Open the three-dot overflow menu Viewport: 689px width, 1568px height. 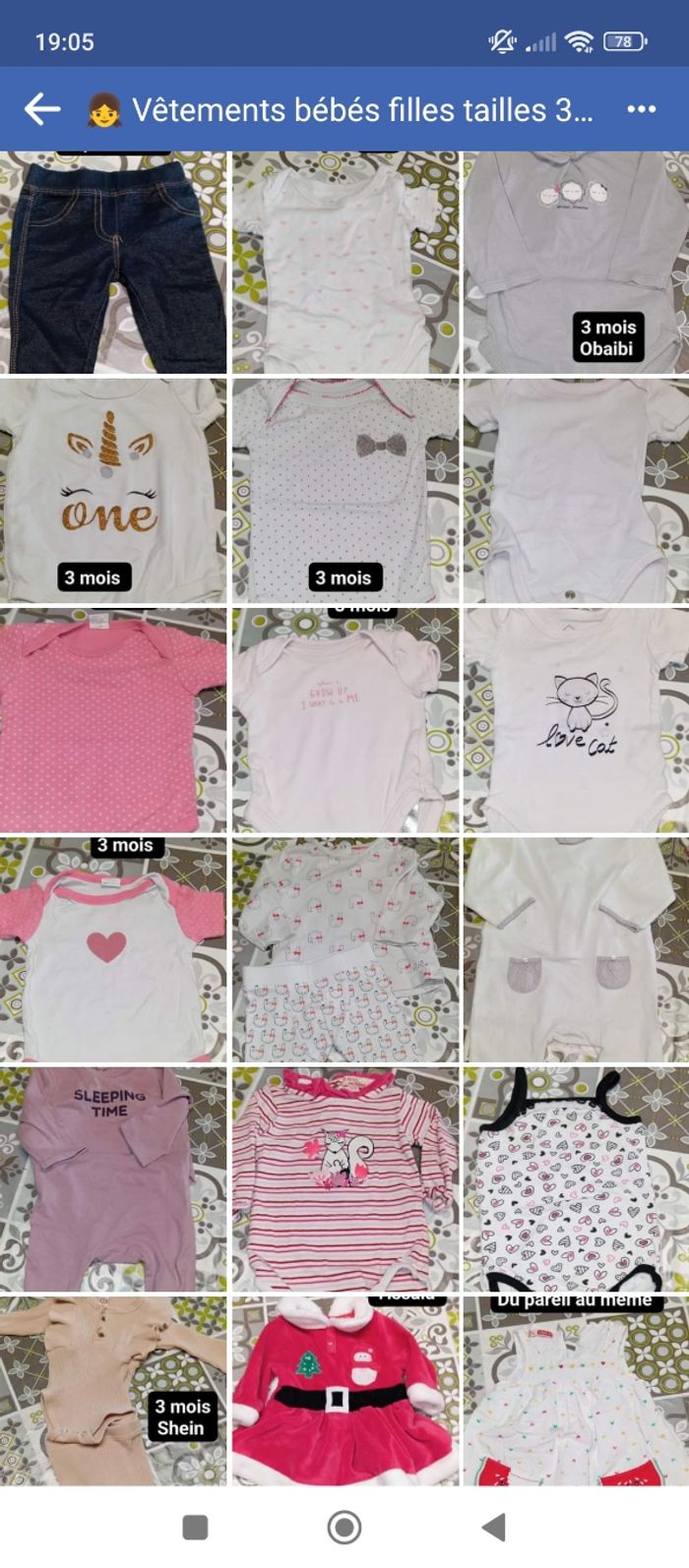pyautogui.click(x=642, y=109)
